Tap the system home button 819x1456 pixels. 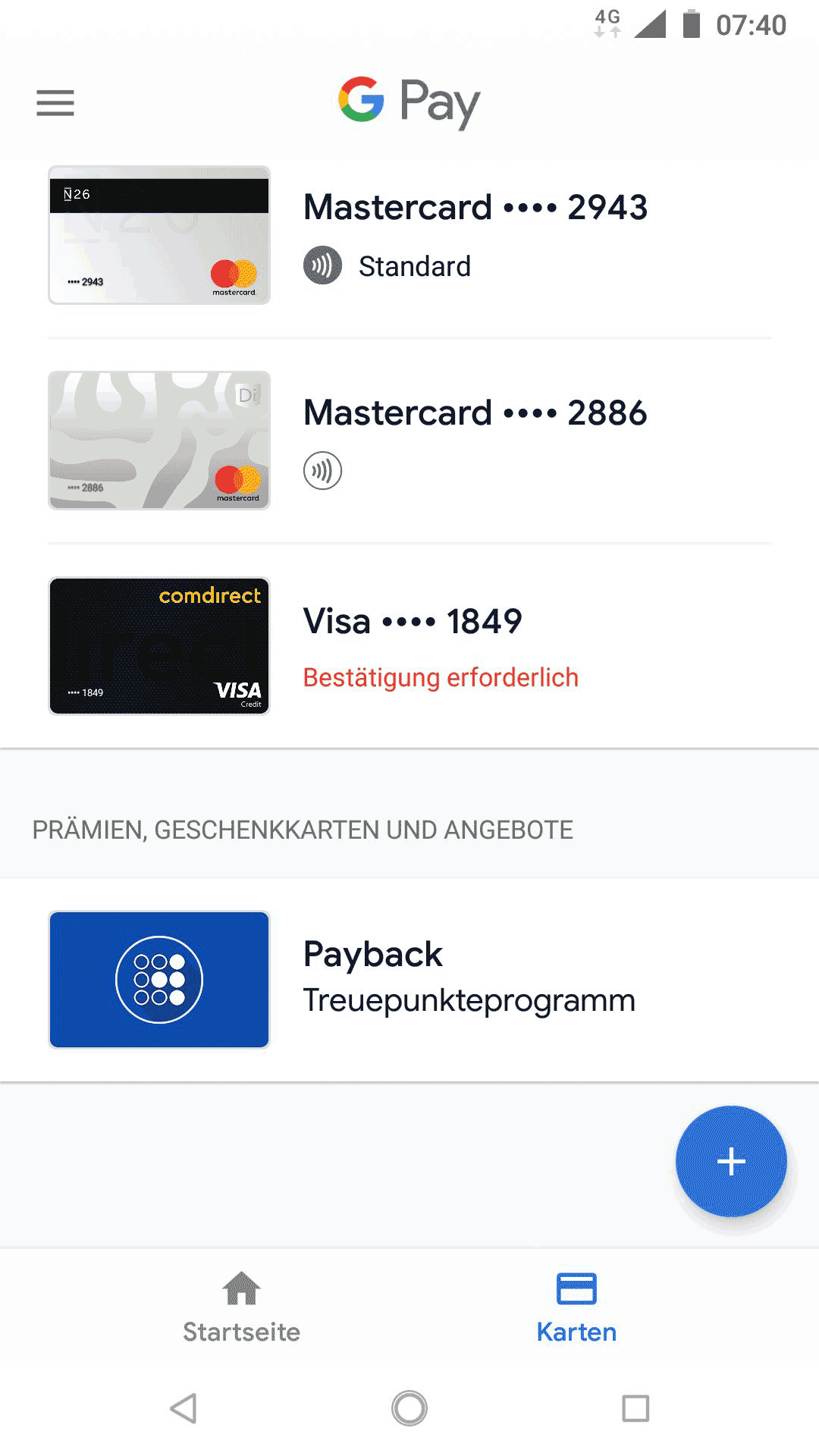(x=409, y=1408)
